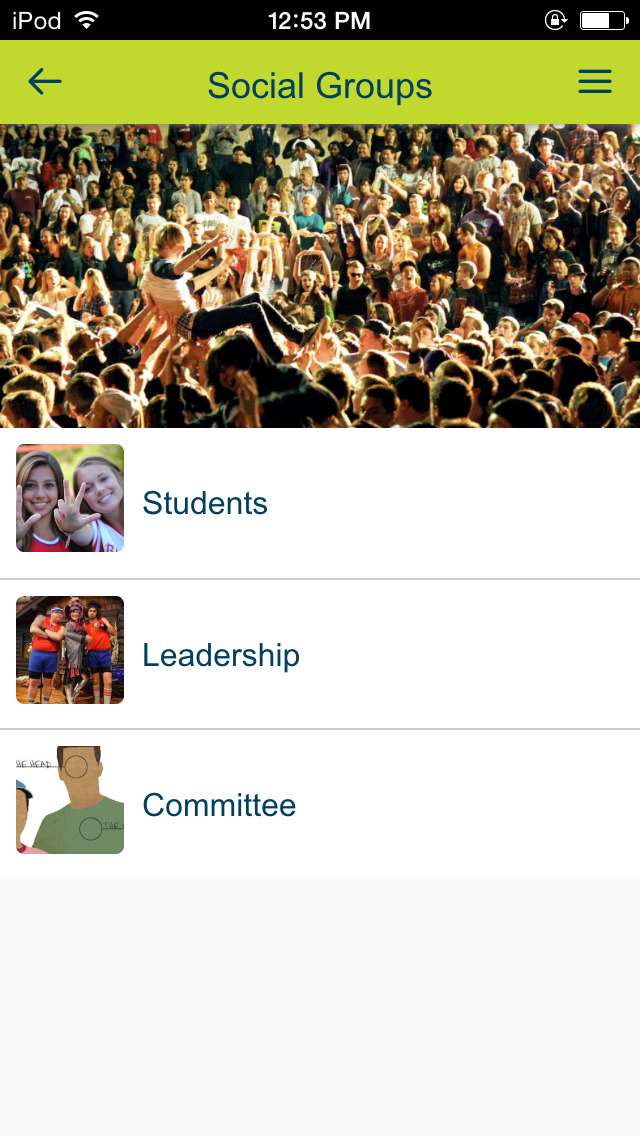Open the Students group
640x1136 pixels.
(320, 503)
